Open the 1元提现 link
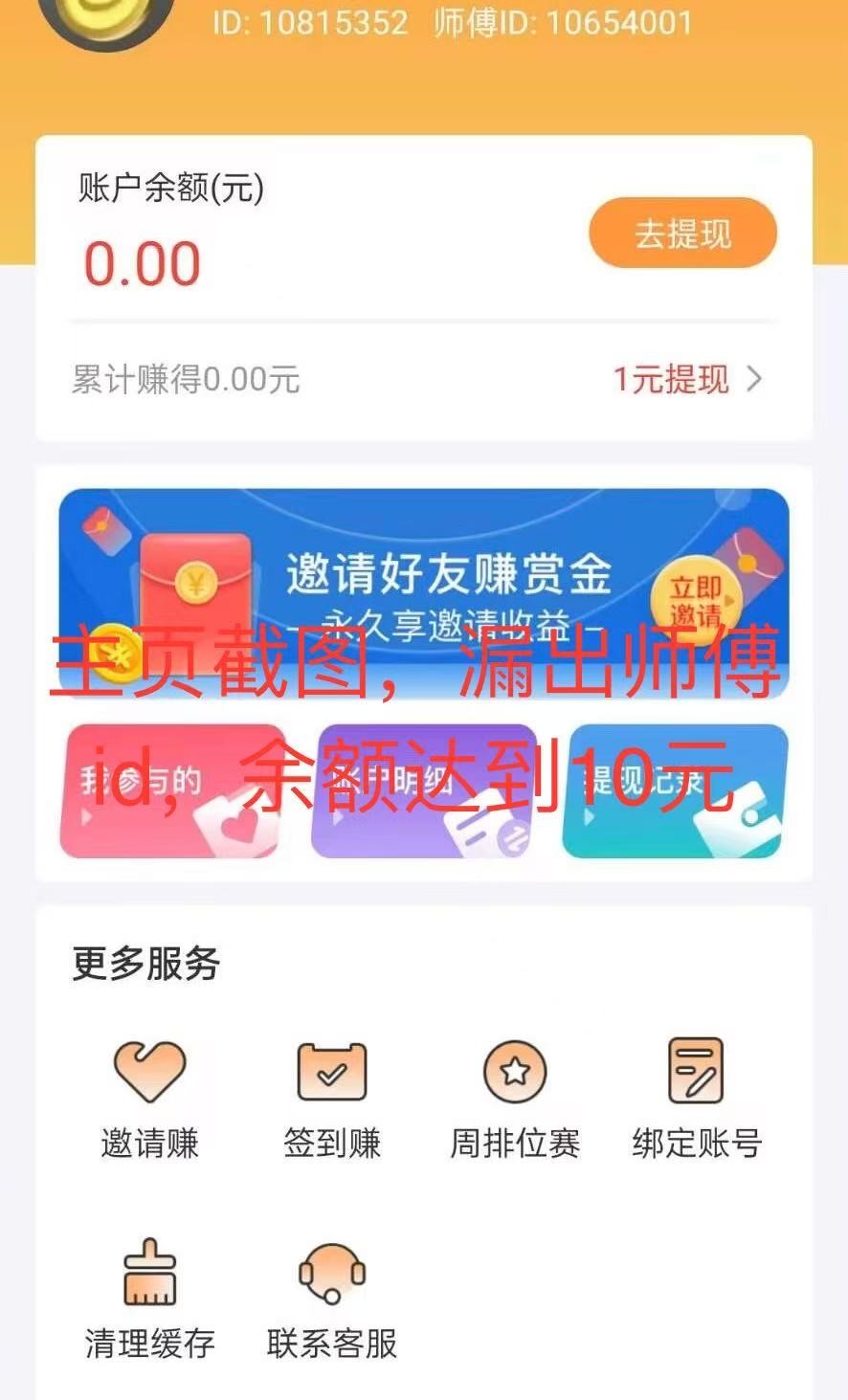848x1400 pixels. point(686,380)
